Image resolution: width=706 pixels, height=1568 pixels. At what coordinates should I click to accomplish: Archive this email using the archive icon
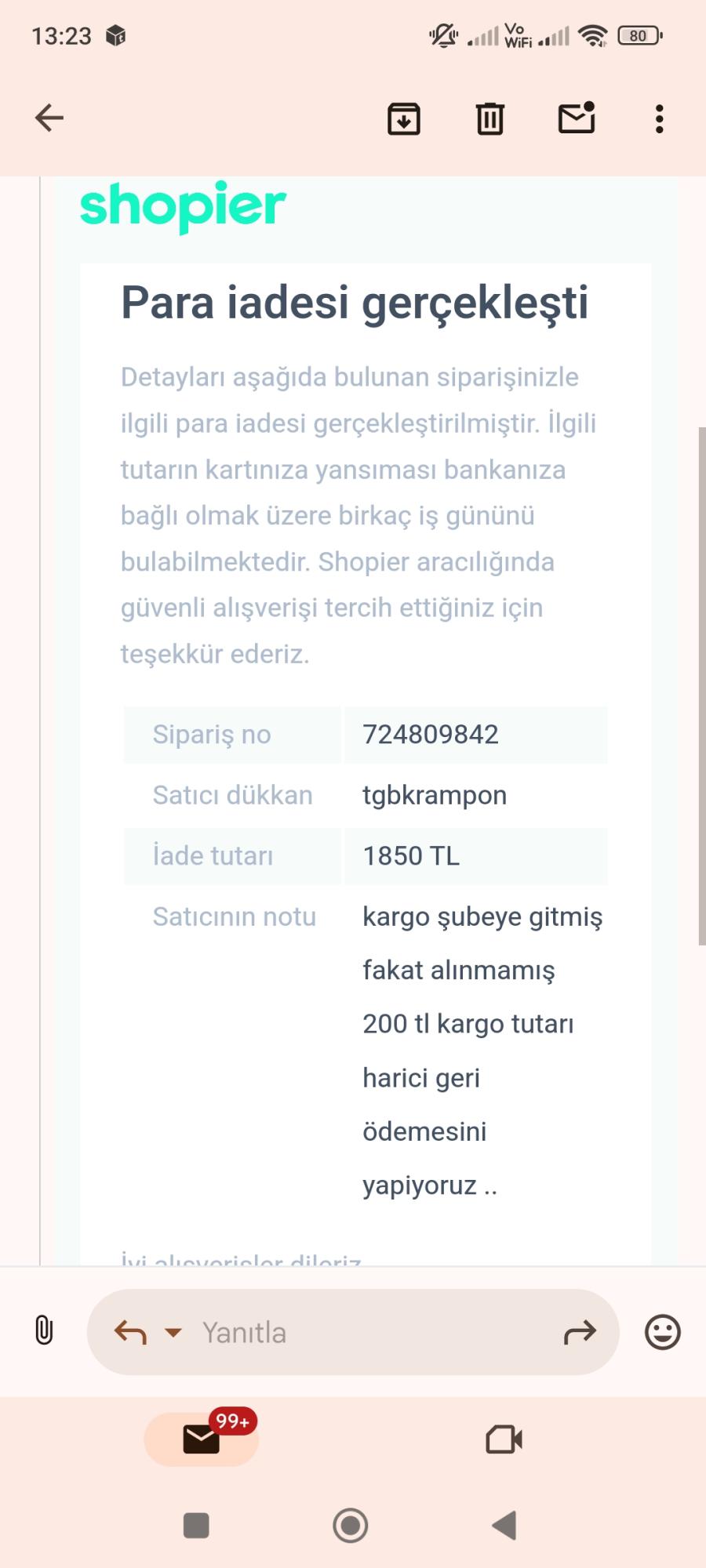pos(404,118)
